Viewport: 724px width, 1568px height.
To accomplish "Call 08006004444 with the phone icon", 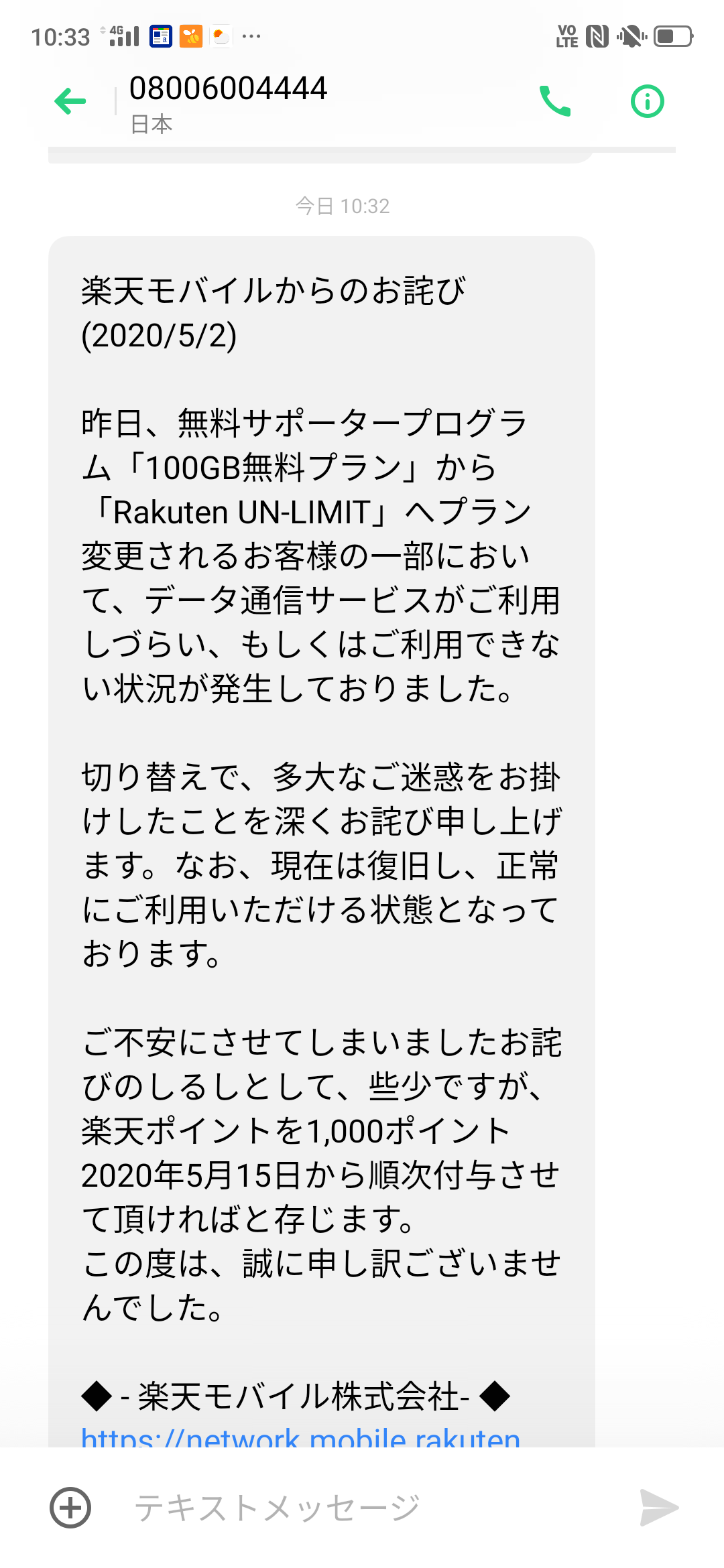I will 555,101.
